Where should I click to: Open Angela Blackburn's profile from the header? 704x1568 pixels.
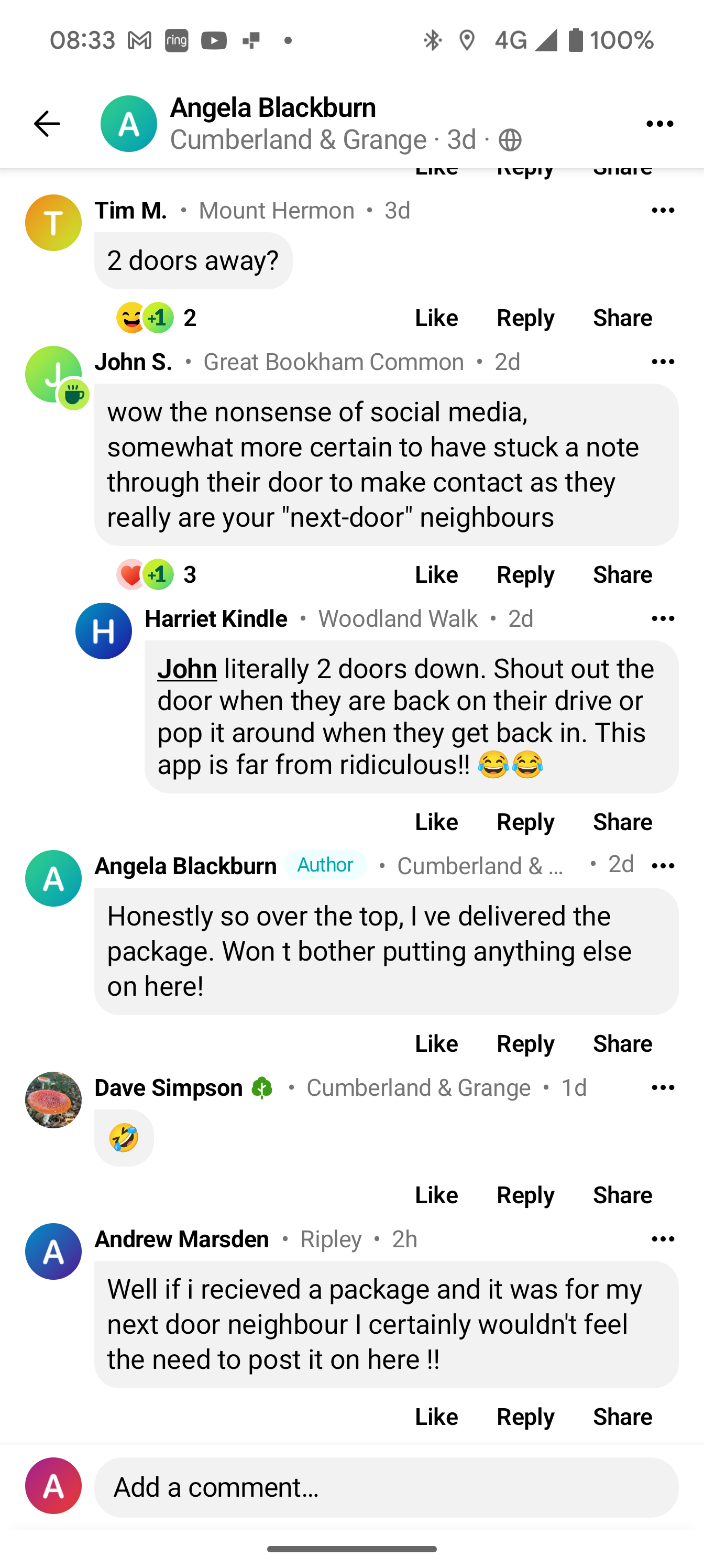(x=128, y=124)
